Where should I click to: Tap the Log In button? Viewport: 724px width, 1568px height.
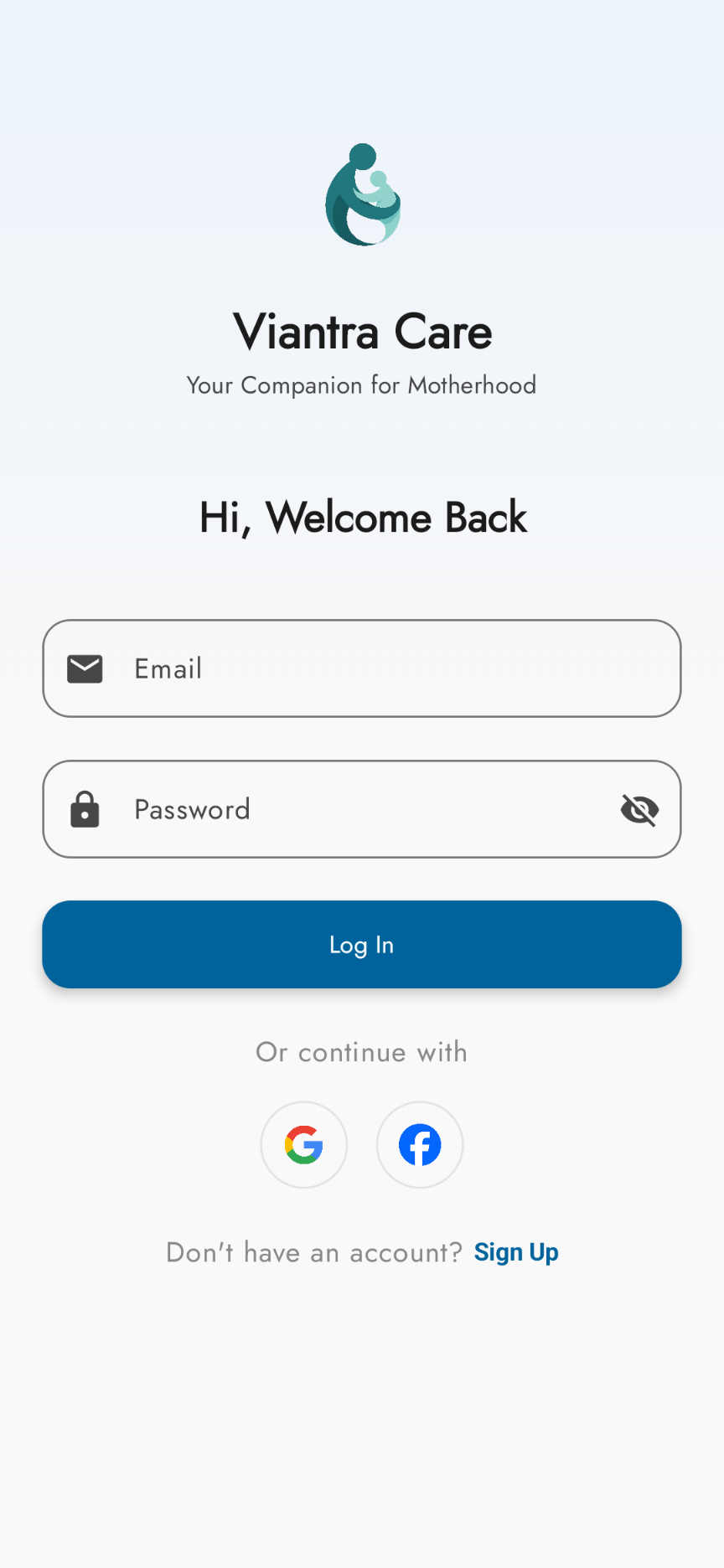click(362, 945)
